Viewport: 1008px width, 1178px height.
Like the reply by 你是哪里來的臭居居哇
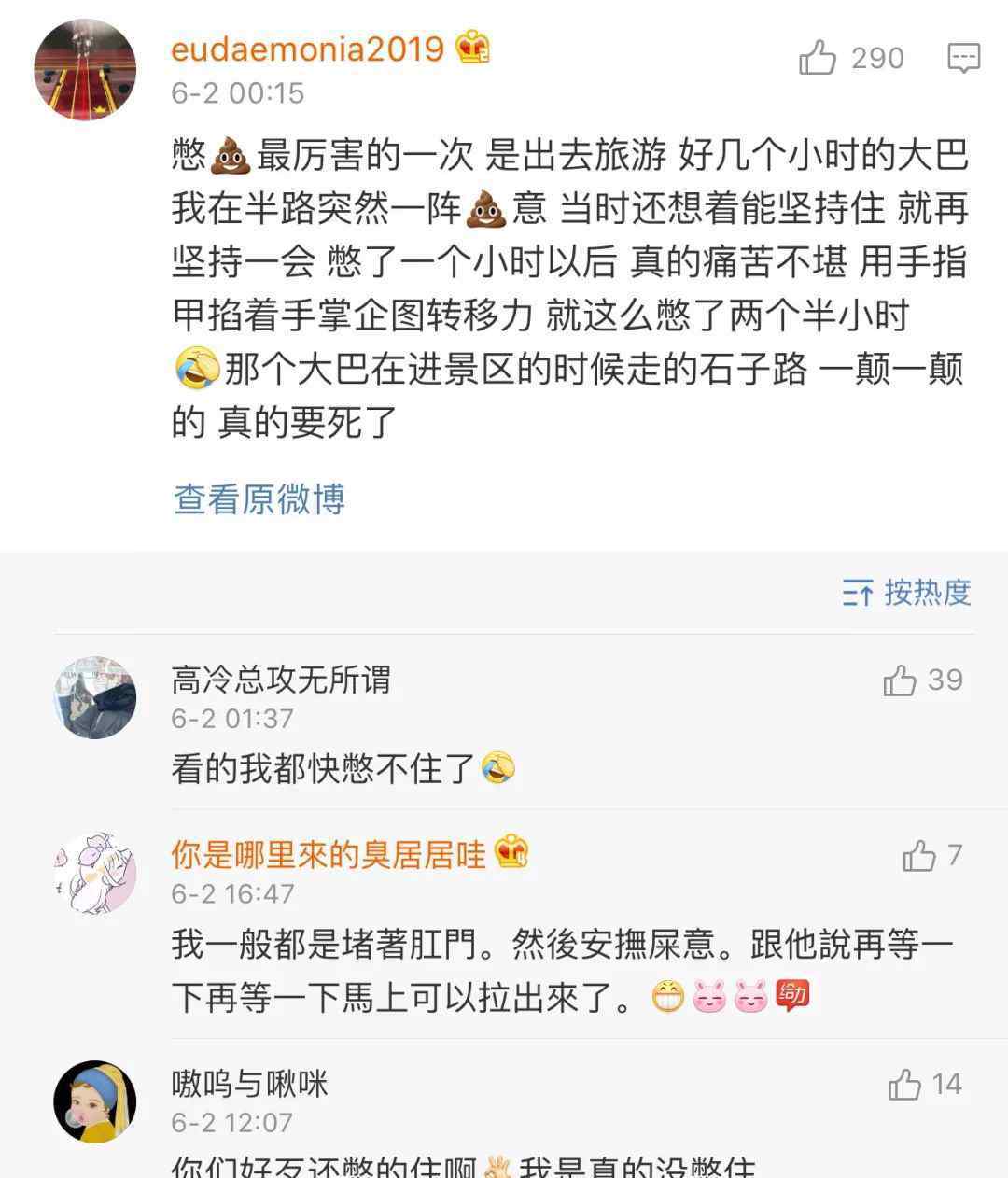pos(919,855)
